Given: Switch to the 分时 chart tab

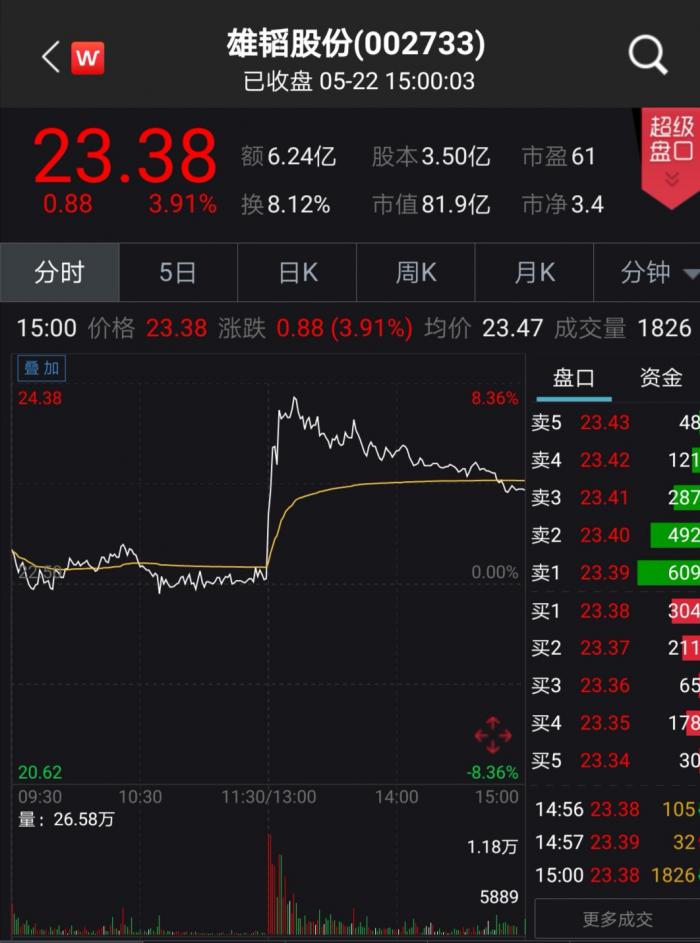Looking at the screenshot, I should 59,273.
